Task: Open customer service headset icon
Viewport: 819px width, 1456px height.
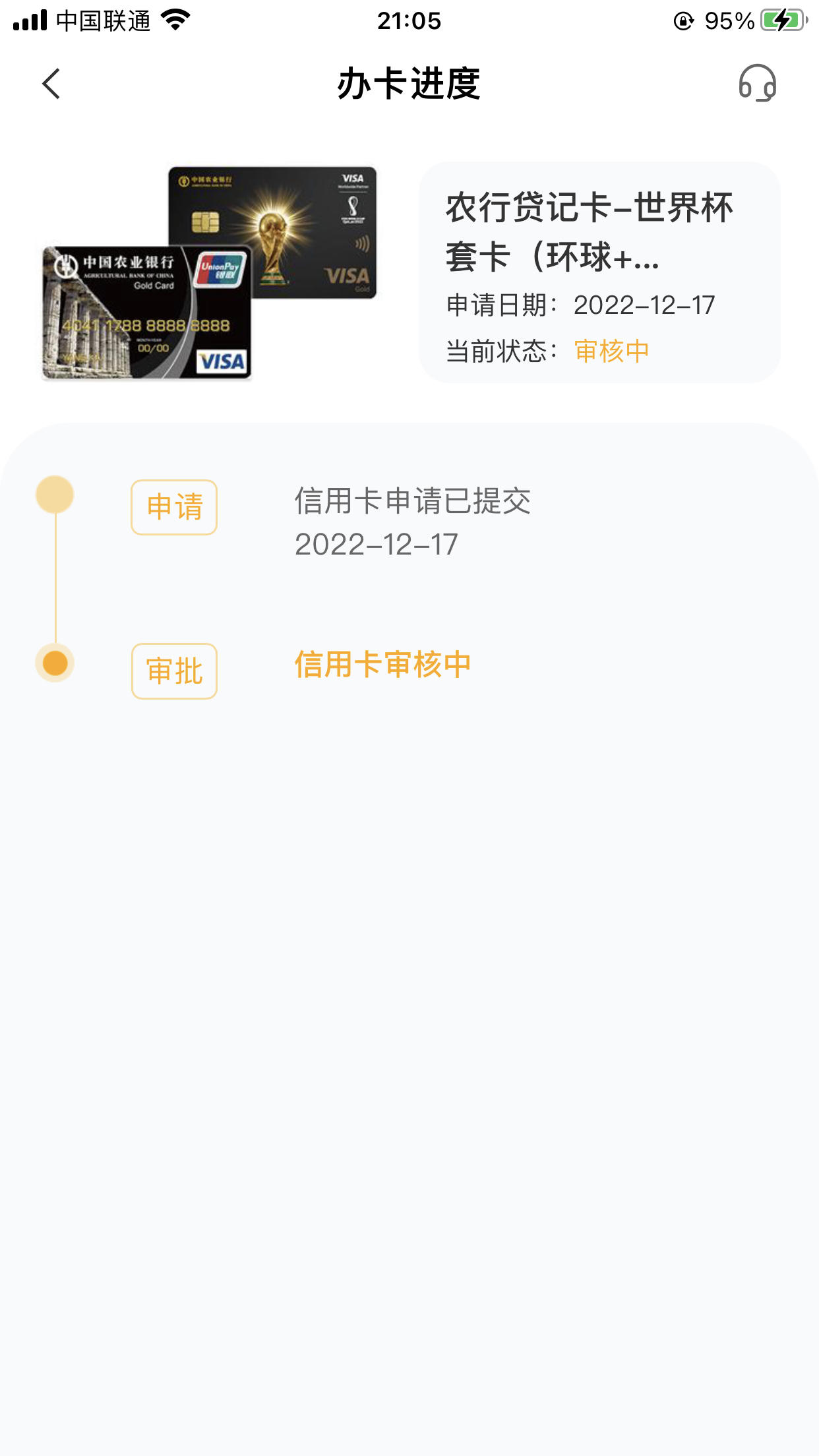Action: [757, 83]
